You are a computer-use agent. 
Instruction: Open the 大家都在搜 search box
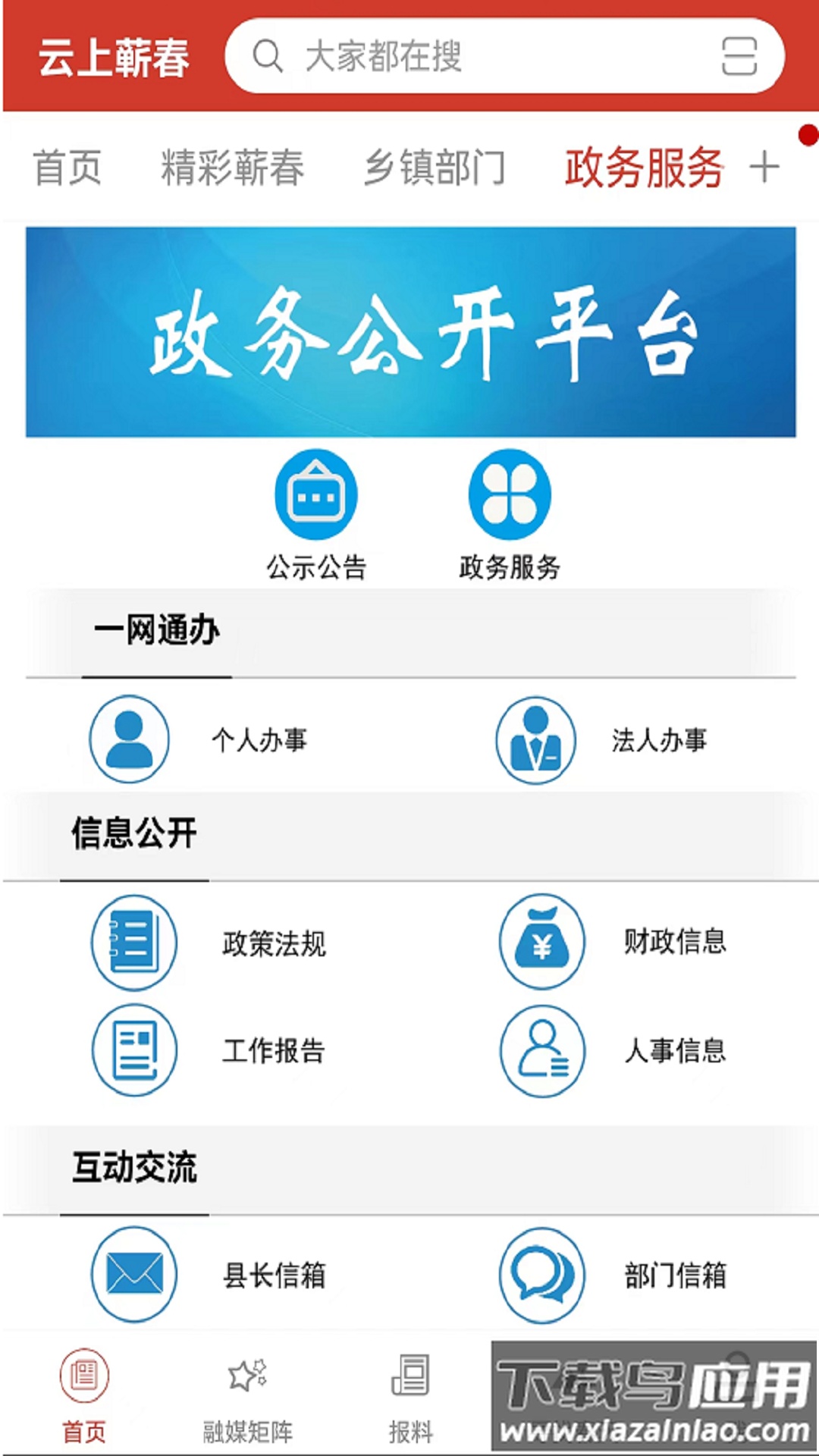pyautogui.click(x=470, y=57)
